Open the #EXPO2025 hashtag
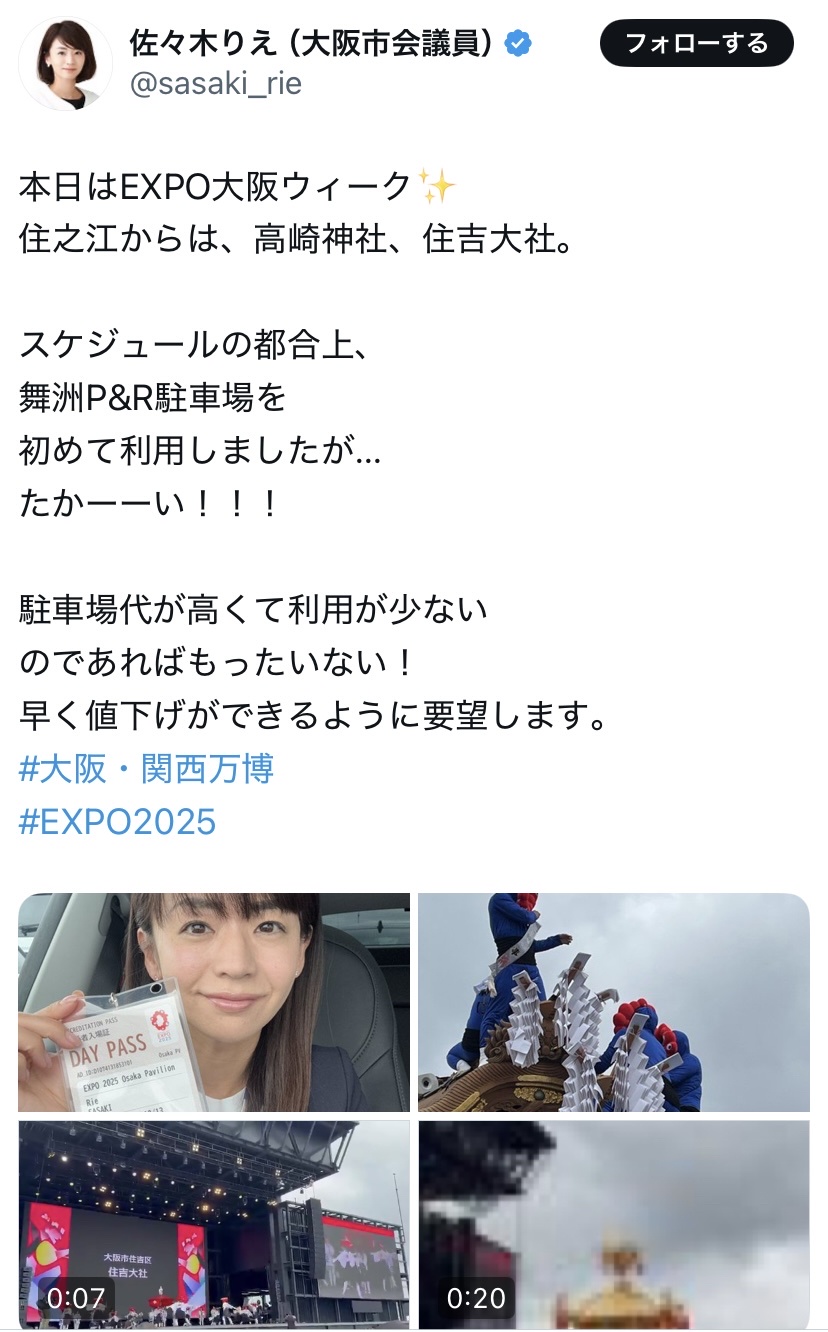 118,821
